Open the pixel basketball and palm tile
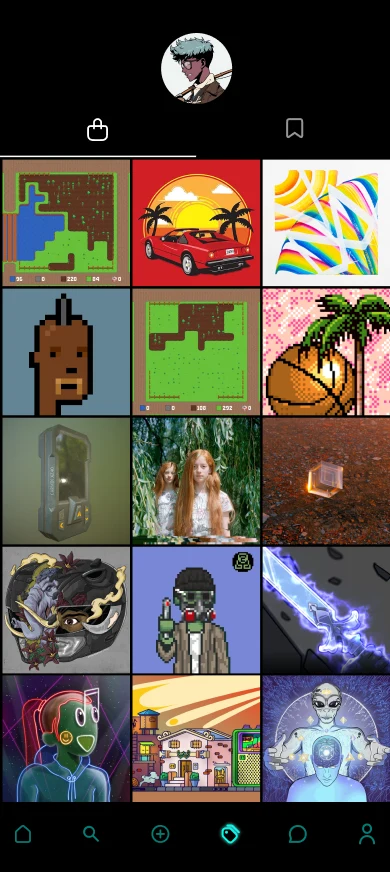The image size is (390, 872). pyautogui.click(x=327, y=352)
